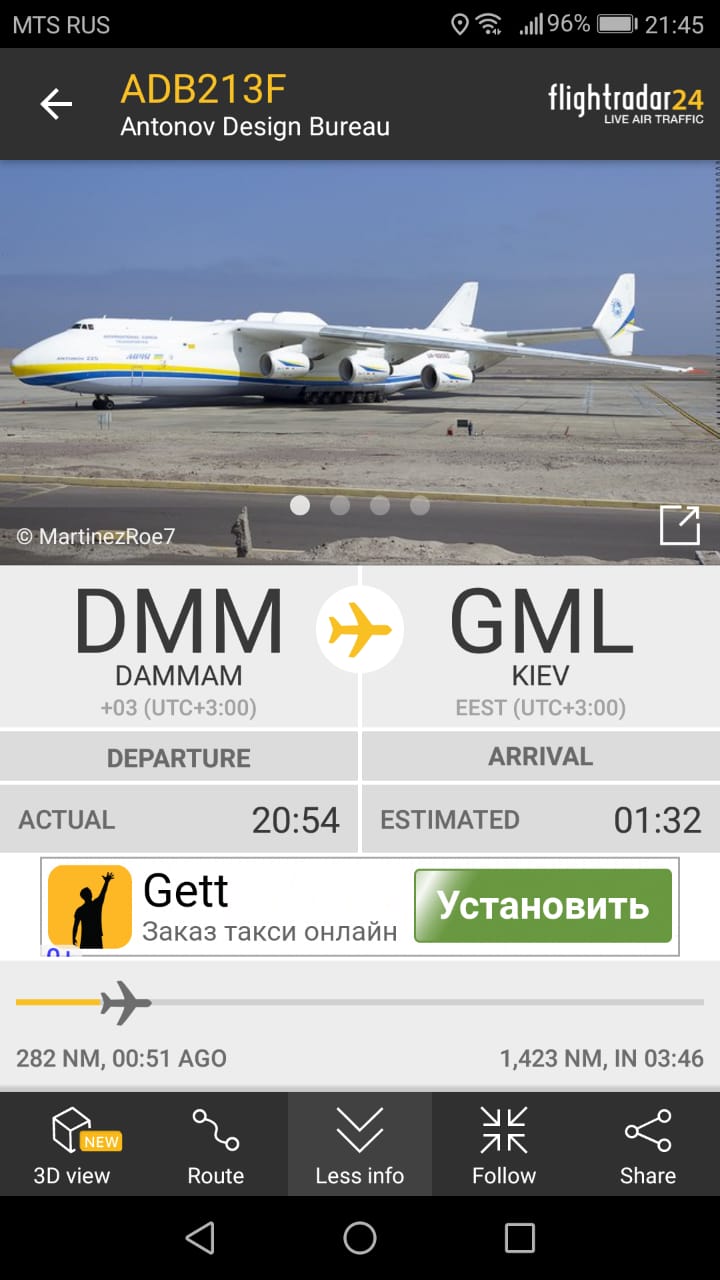Select the second photo page dot
The height and width of the screenshot is (1280, 720).
(340, 505)
